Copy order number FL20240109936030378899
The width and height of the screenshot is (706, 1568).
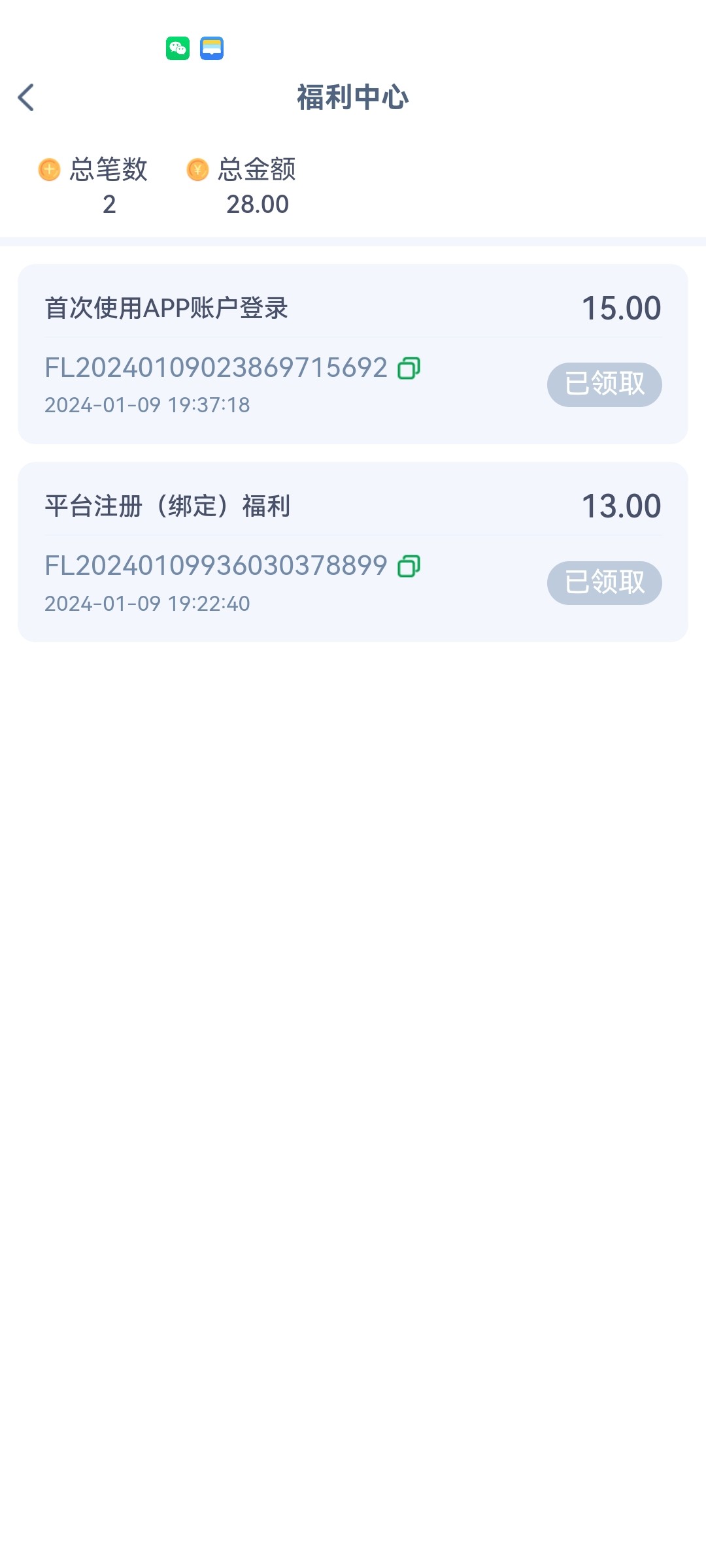pyautogui.click(x=409, y=566)
